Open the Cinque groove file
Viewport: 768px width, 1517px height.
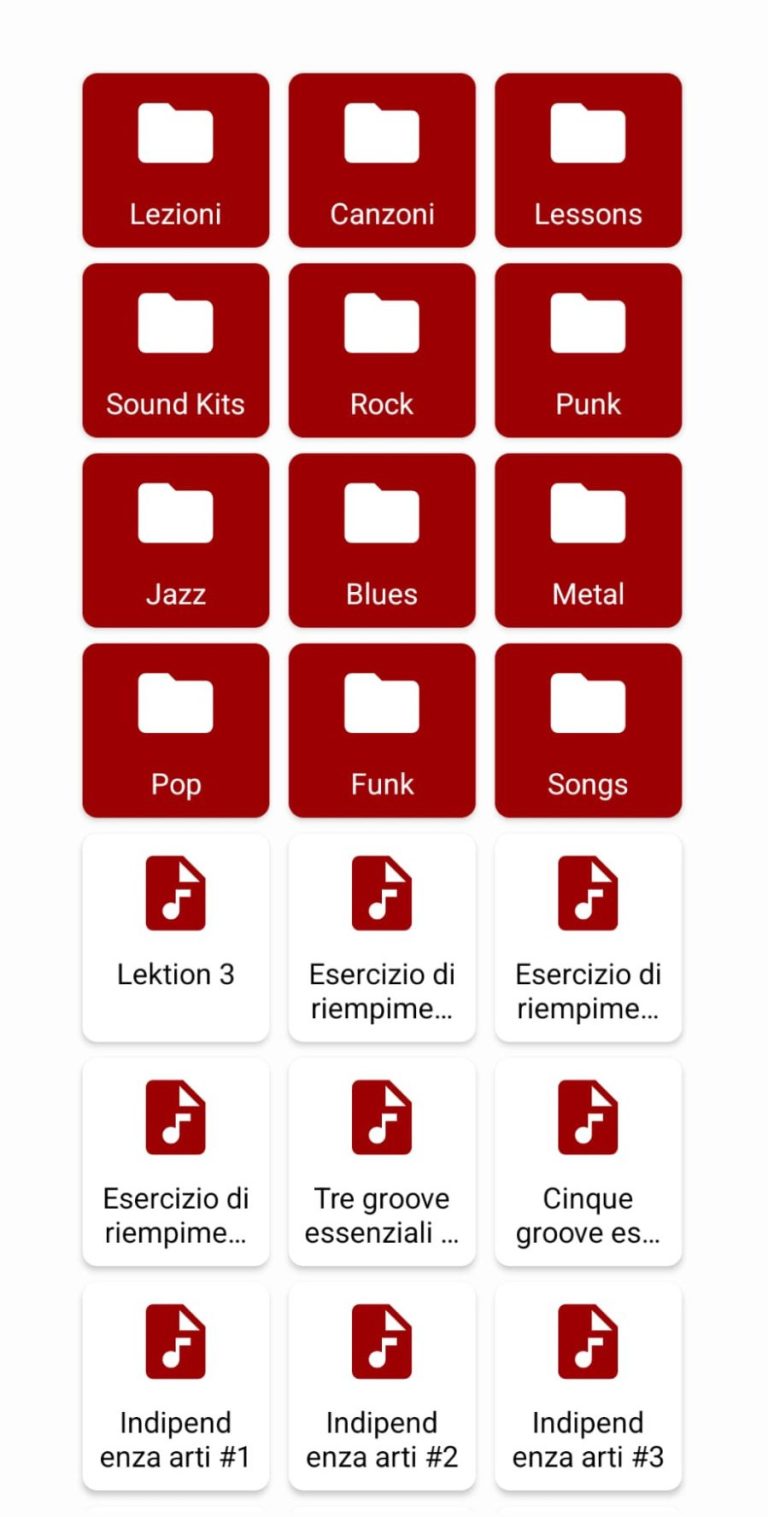point(588,1162)
